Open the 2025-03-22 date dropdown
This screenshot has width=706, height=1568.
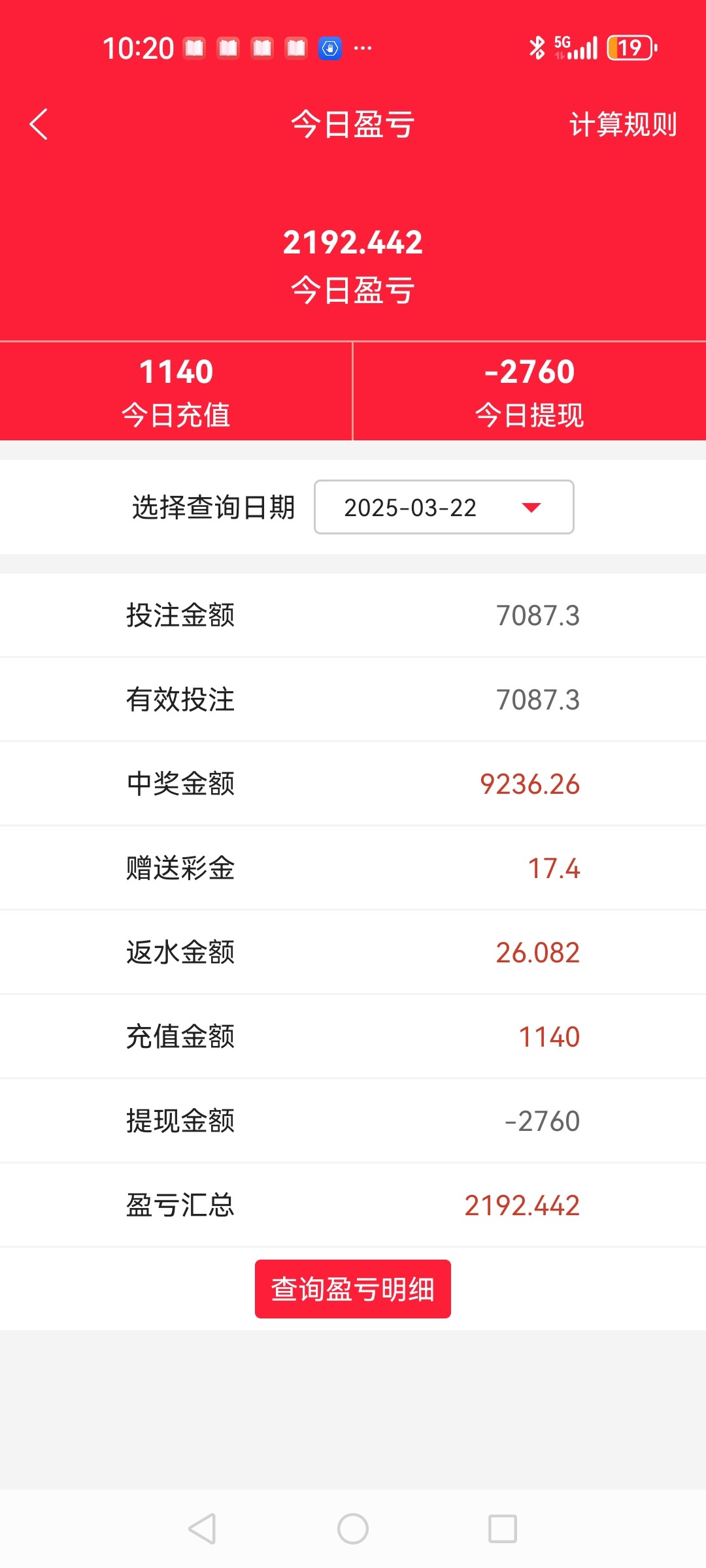pos(444,508)
